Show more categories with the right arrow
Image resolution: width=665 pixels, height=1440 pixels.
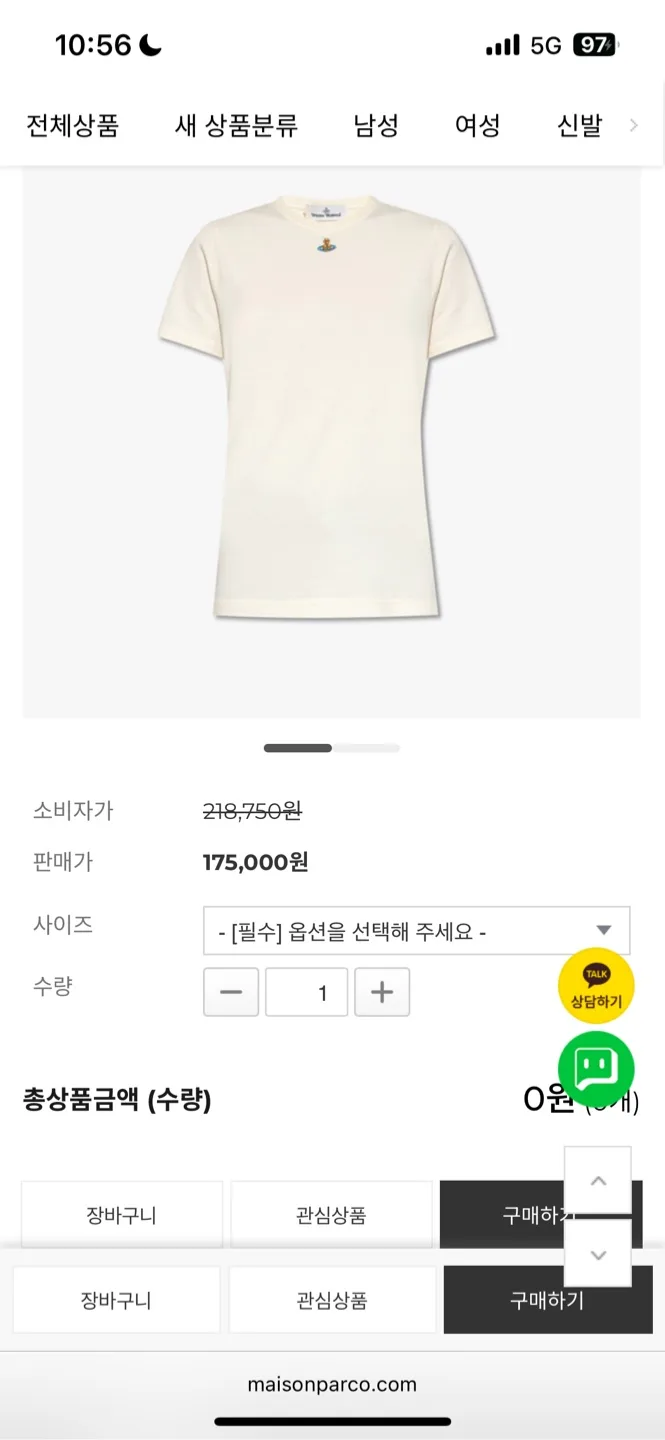tap(634, 126)
